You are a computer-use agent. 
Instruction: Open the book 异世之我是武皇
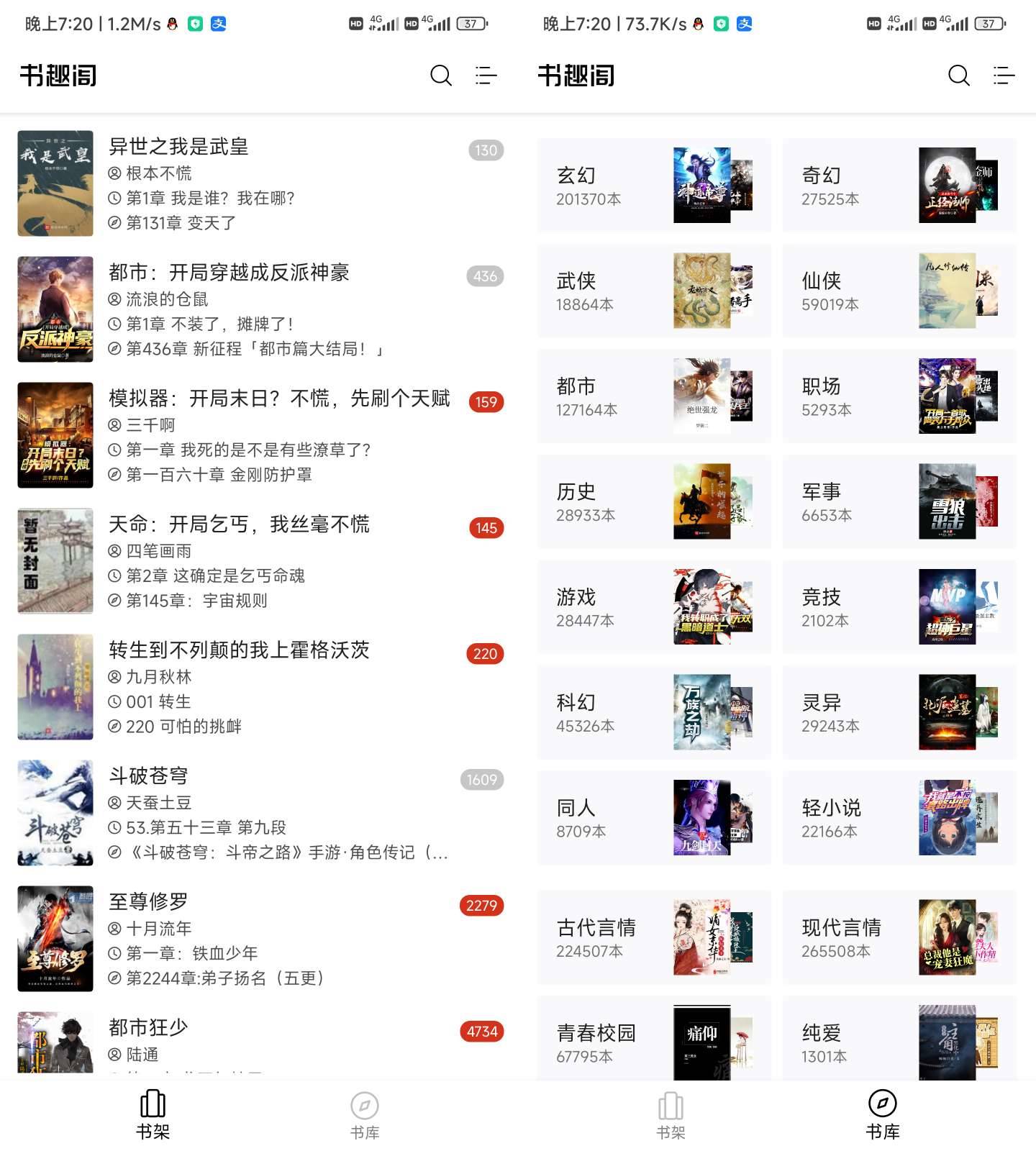click(259, 183)
